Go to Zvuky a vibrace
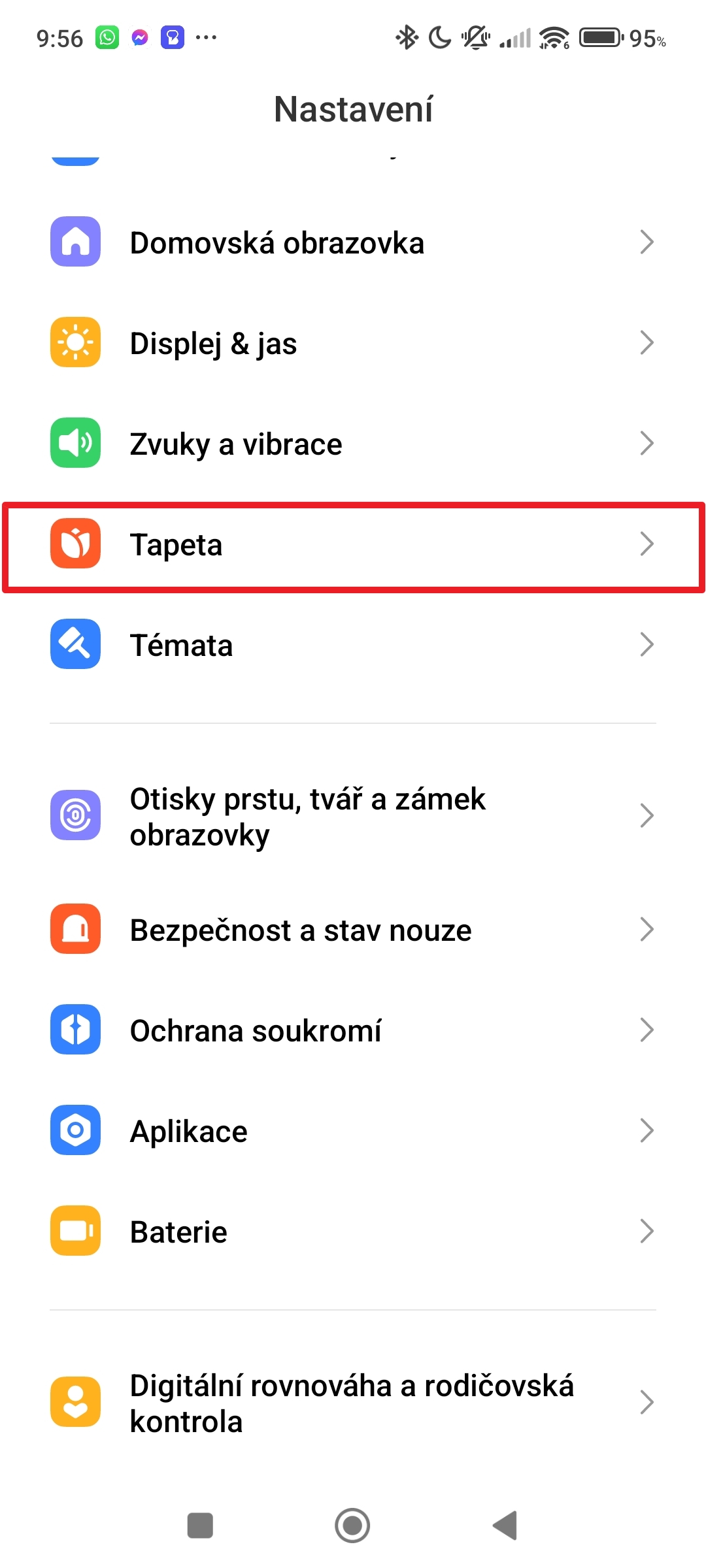 (353, 444)
